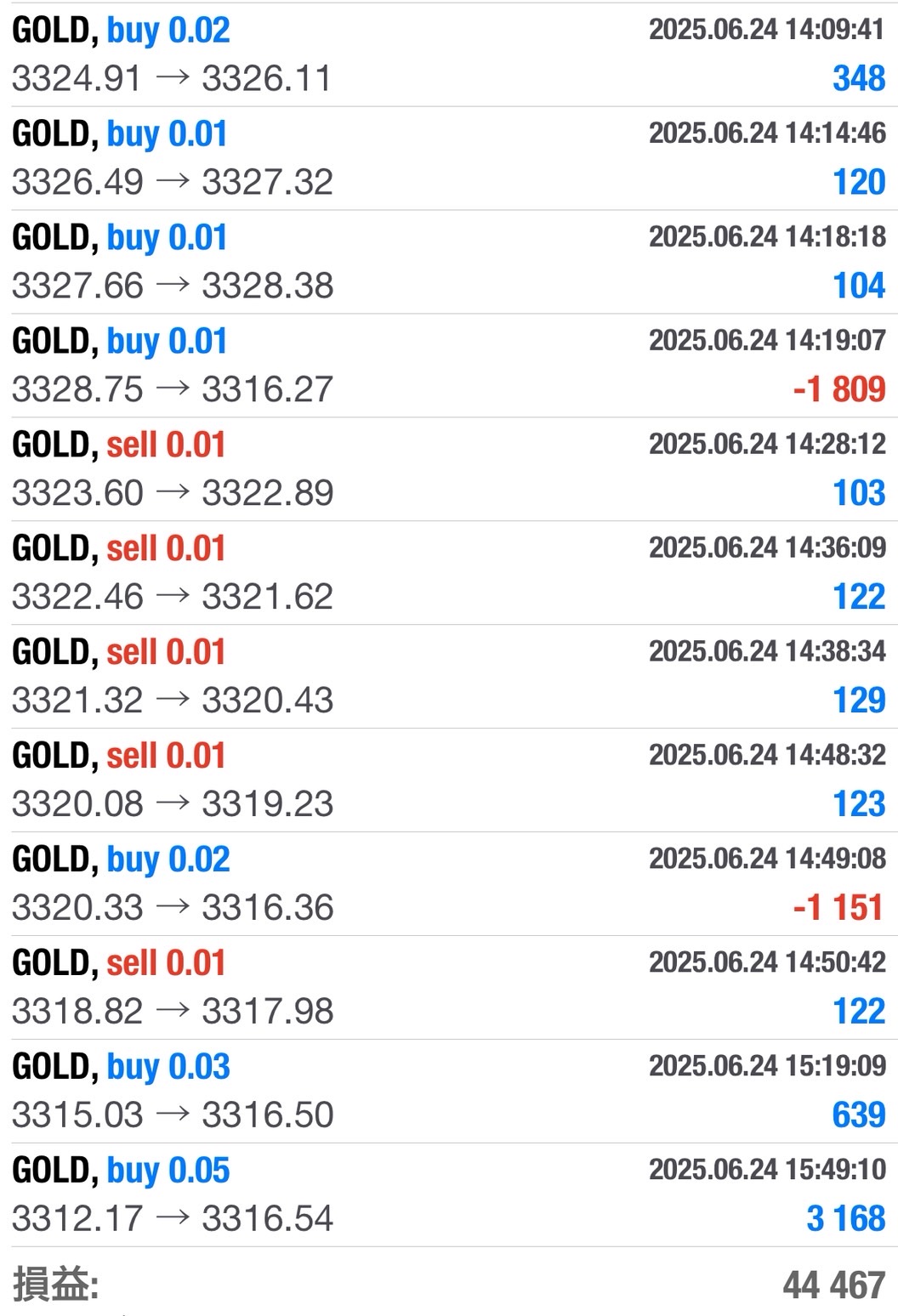Expand the GOLD buy 0.02 trade at 14:09:41
Screen dimensions: 898x1316
point(449,54)
